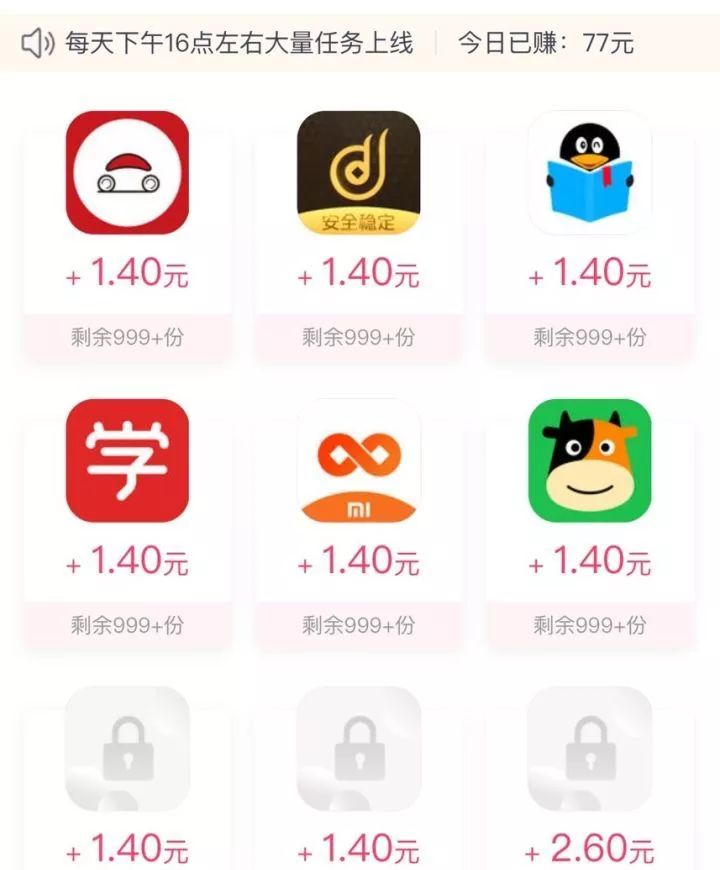
Task: Select the gold 安全稳定 app task
Action: 359,173
